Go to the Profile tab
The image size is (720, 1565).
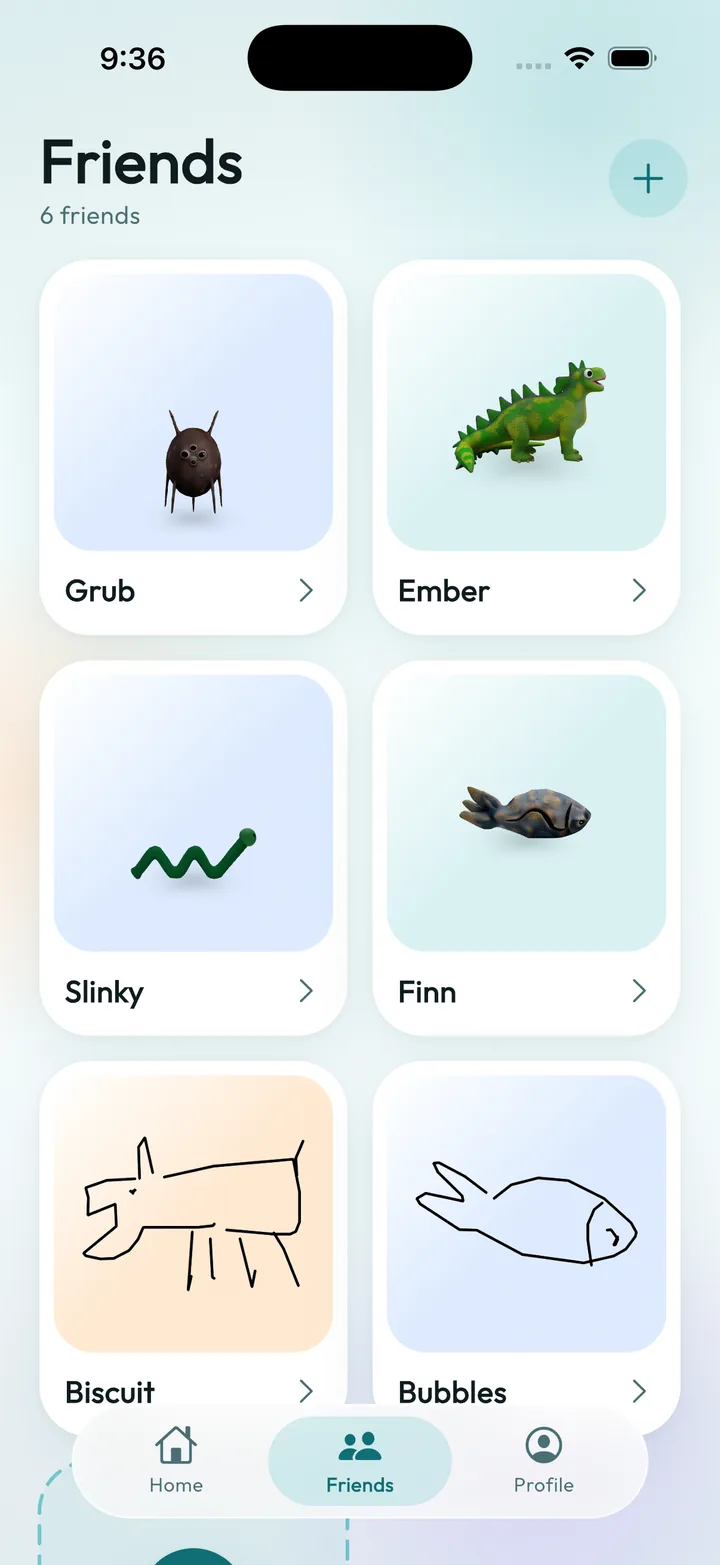[x=544, y=1461]
